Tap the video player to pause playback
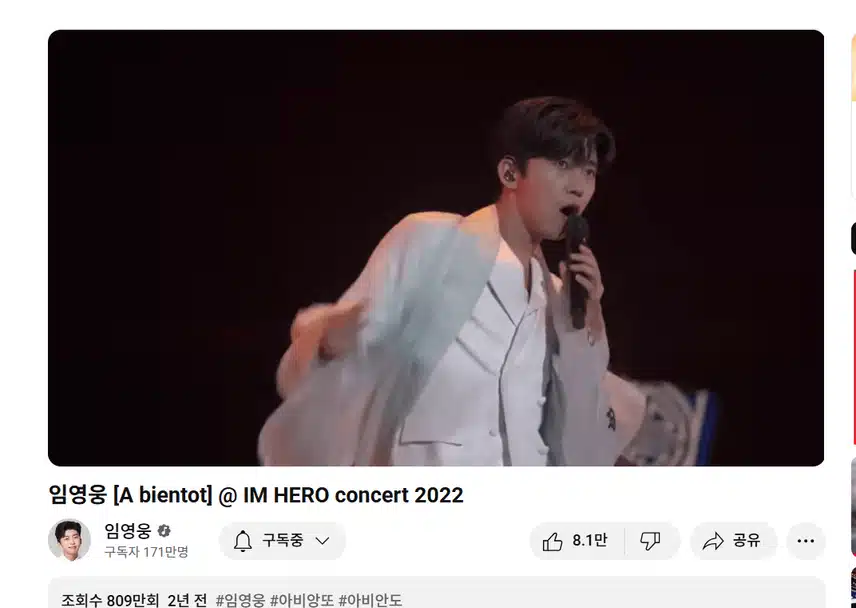Screen dimensions: 856x608 (436, 248)
